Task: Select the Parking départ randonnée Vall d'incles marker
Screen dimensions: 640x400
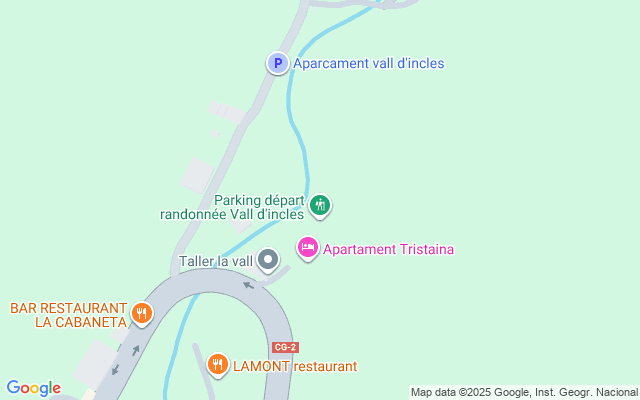Action: [x=320, y=206]
